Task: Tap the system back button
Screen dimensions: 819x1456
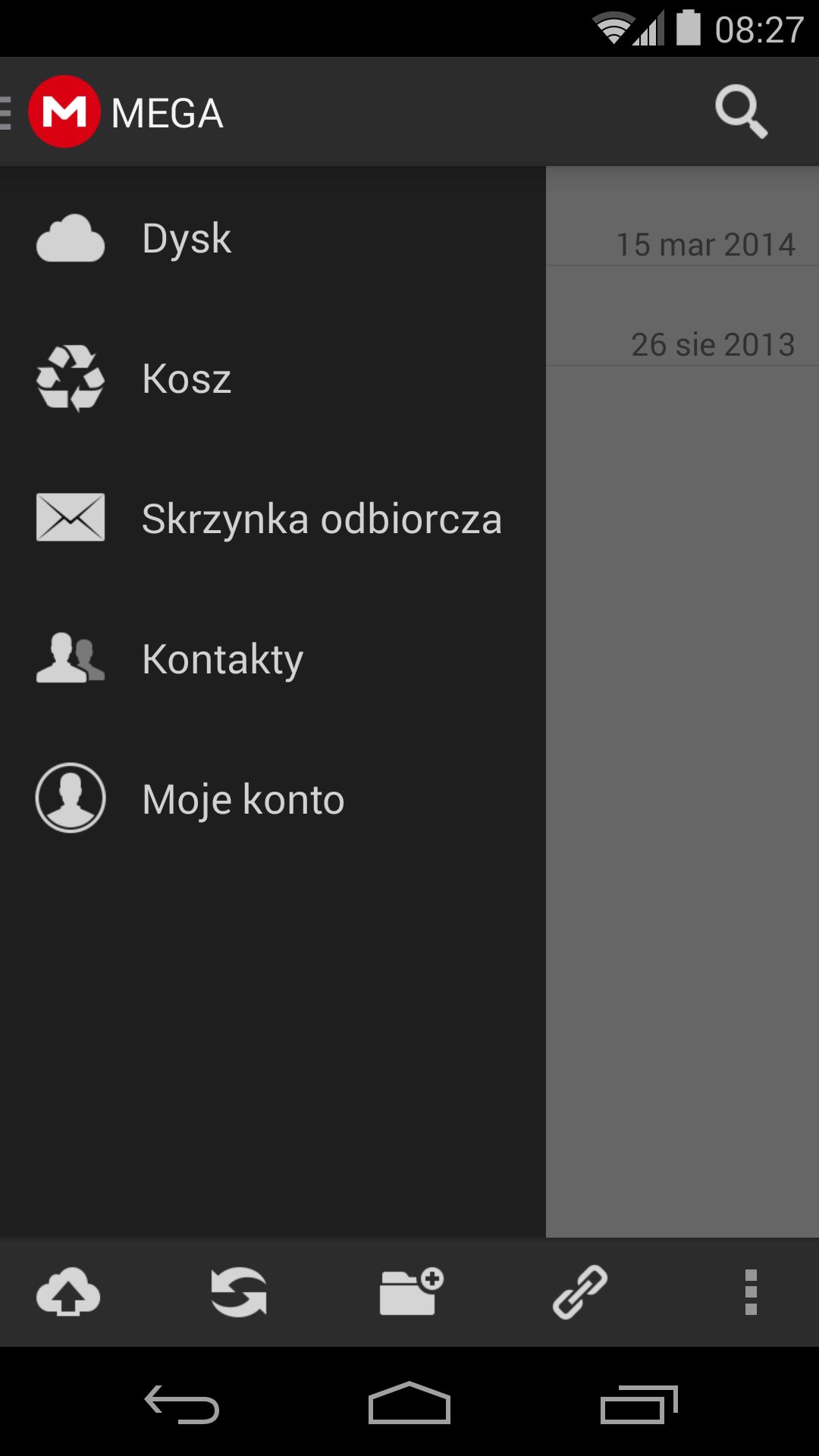Action: 182,1404
